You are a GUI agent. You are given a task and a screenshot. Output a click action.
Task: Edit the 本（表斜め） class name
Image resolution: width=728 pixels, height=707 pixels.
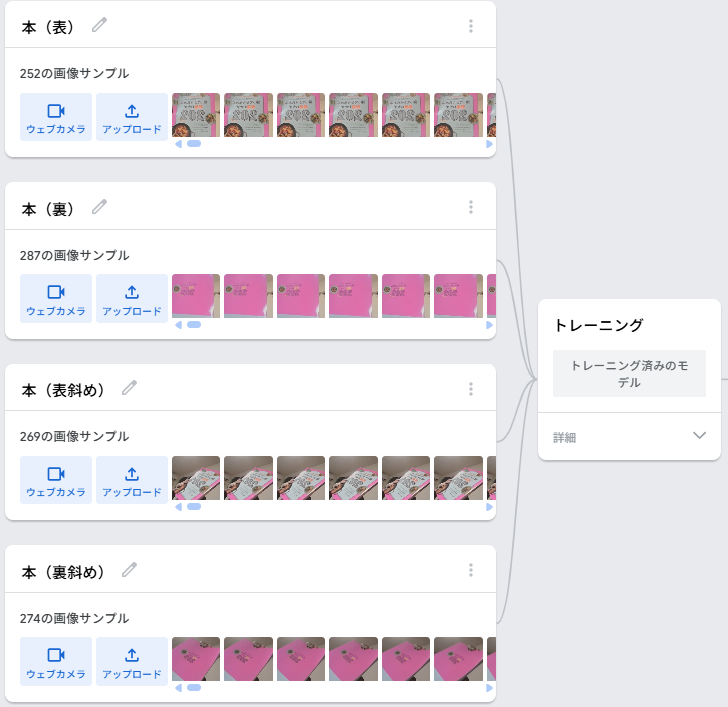pyautogui.click(x=129, y=388)
